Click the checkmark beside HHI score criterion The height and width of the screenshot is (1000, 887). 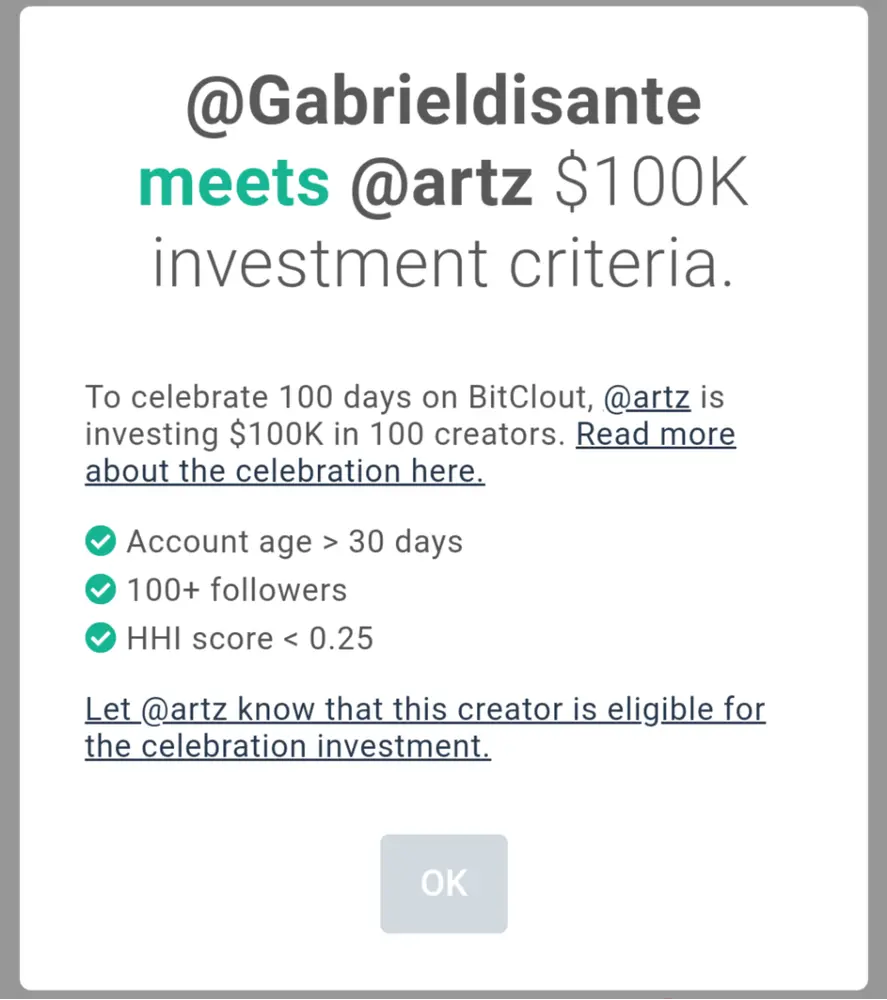pos(100,638)
